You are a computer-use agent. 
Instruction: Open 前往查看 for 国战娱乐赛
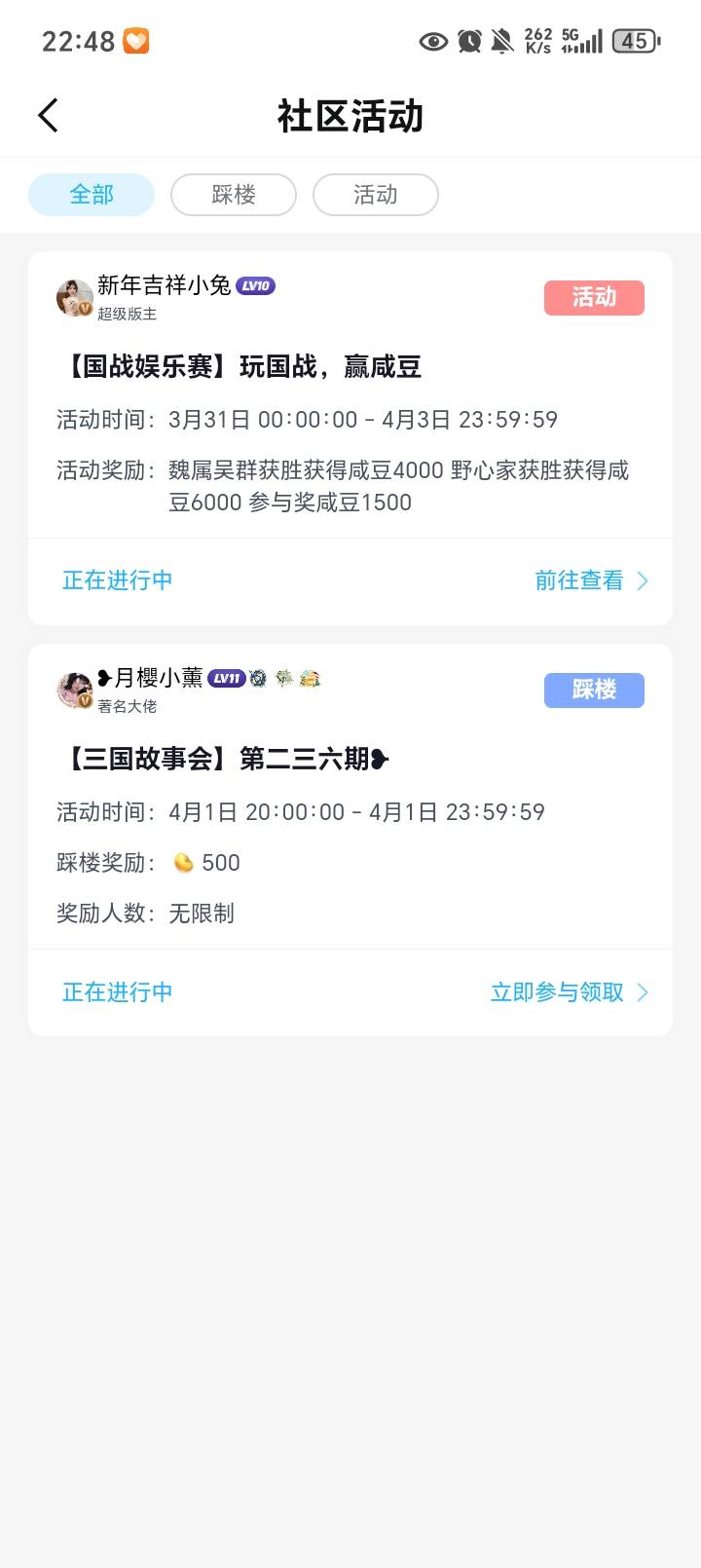[590, 580]
